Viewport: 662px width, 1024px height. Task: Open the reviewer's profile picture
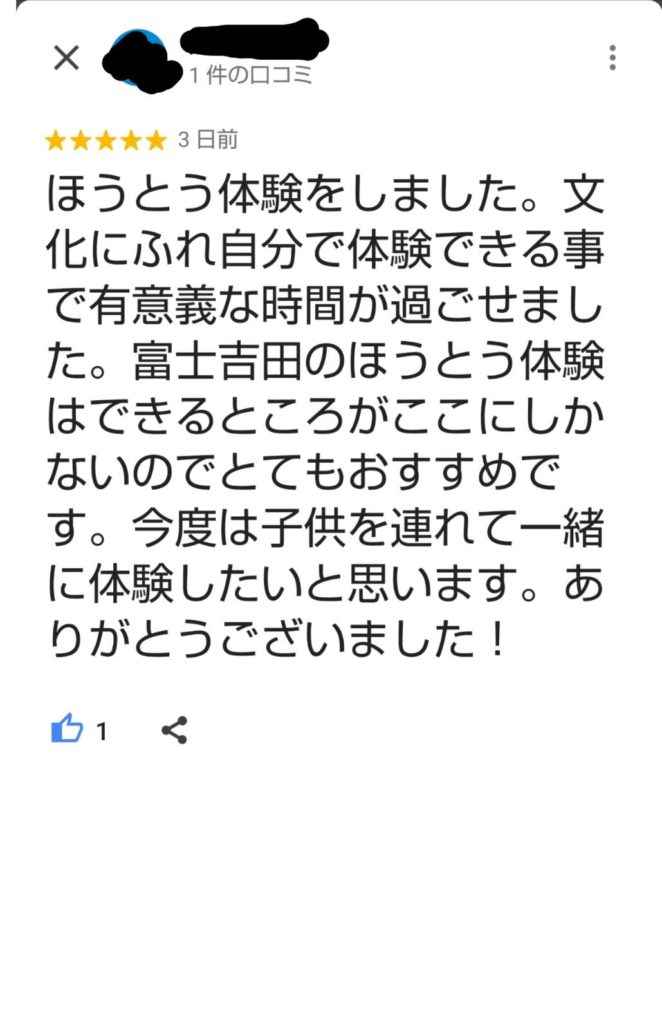pyautogui.click(x=138, y=58)
